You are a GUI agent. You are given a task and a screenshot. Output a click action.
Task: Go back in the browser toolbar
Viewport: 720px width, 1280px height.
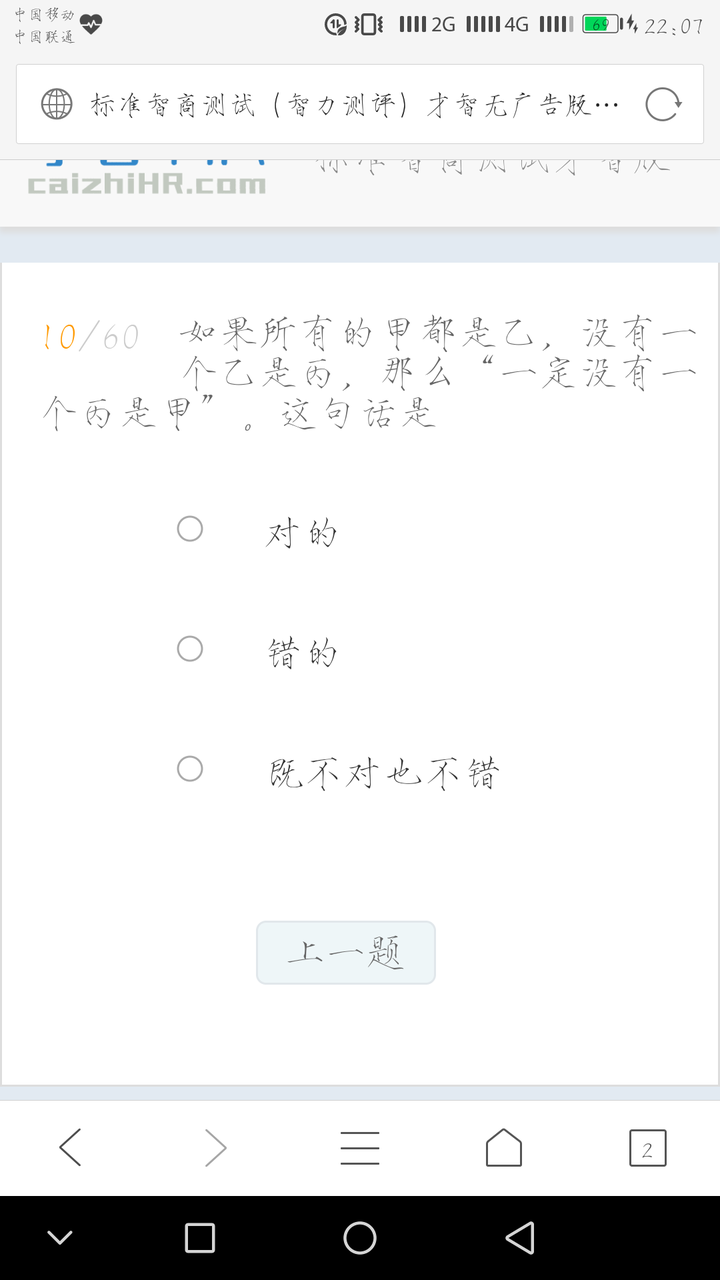[x=70, y=1148]
